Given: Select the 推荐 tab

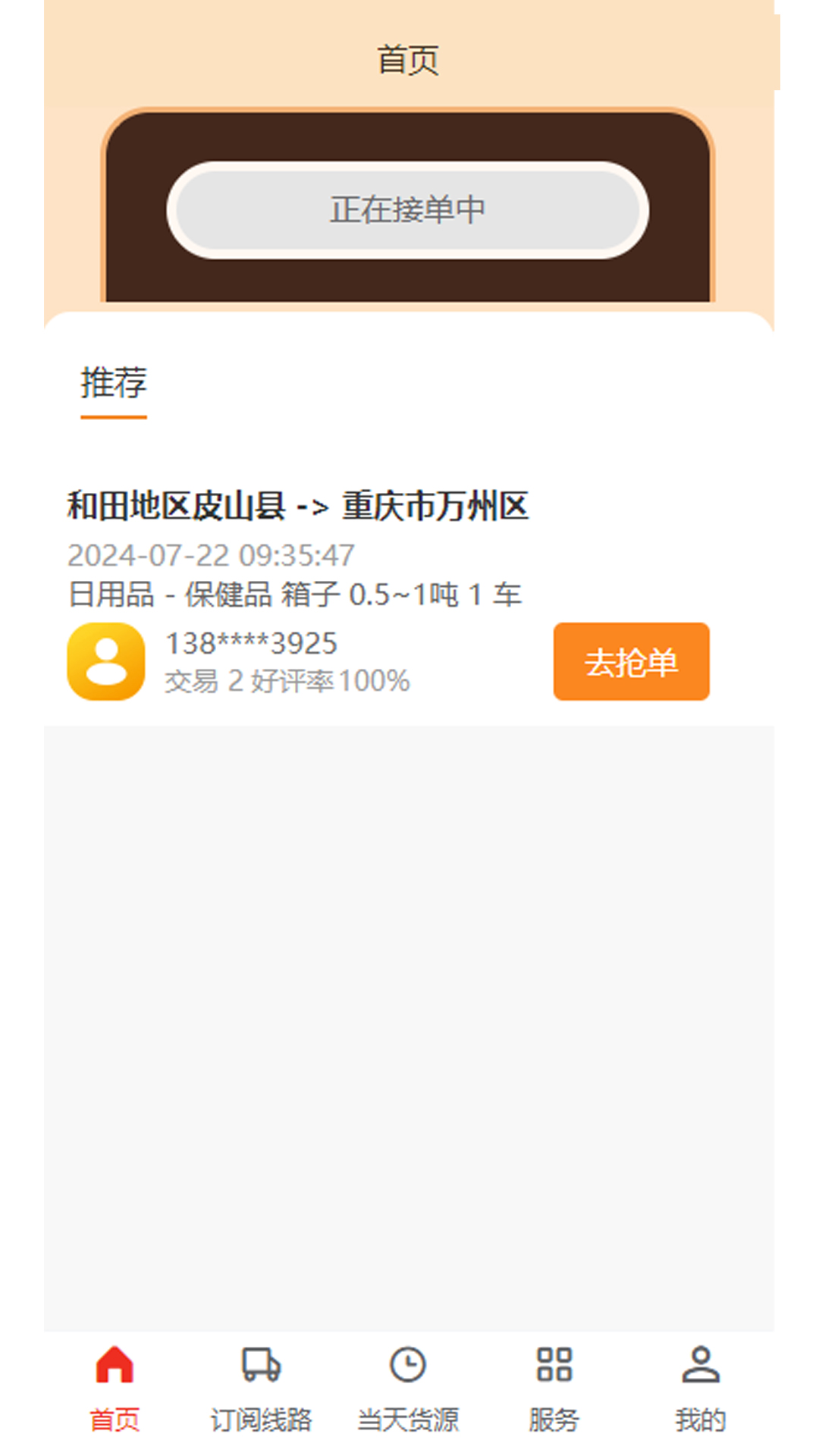Looking at the screenshot, I should pos(114,383).
